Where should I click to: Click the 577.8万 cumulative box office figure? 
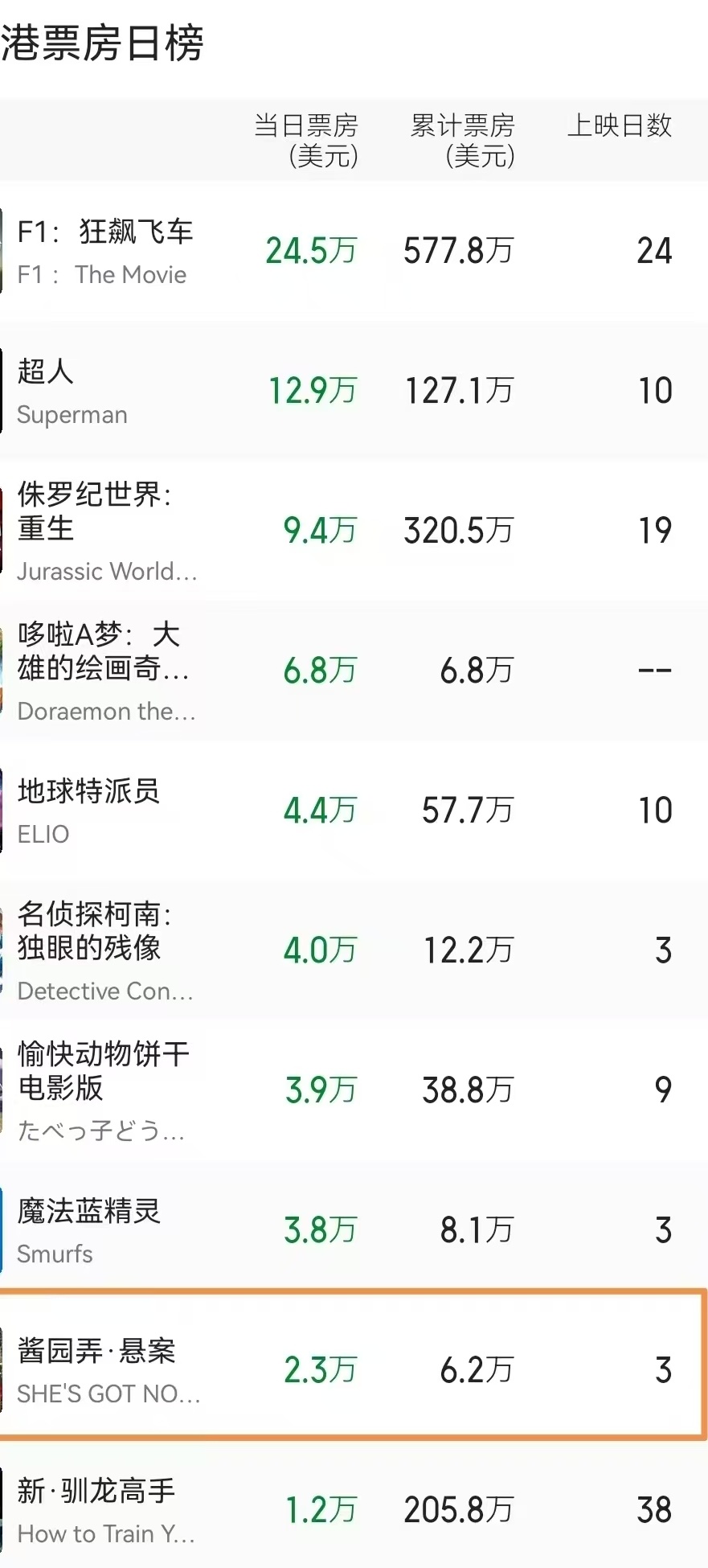[456, 251]
